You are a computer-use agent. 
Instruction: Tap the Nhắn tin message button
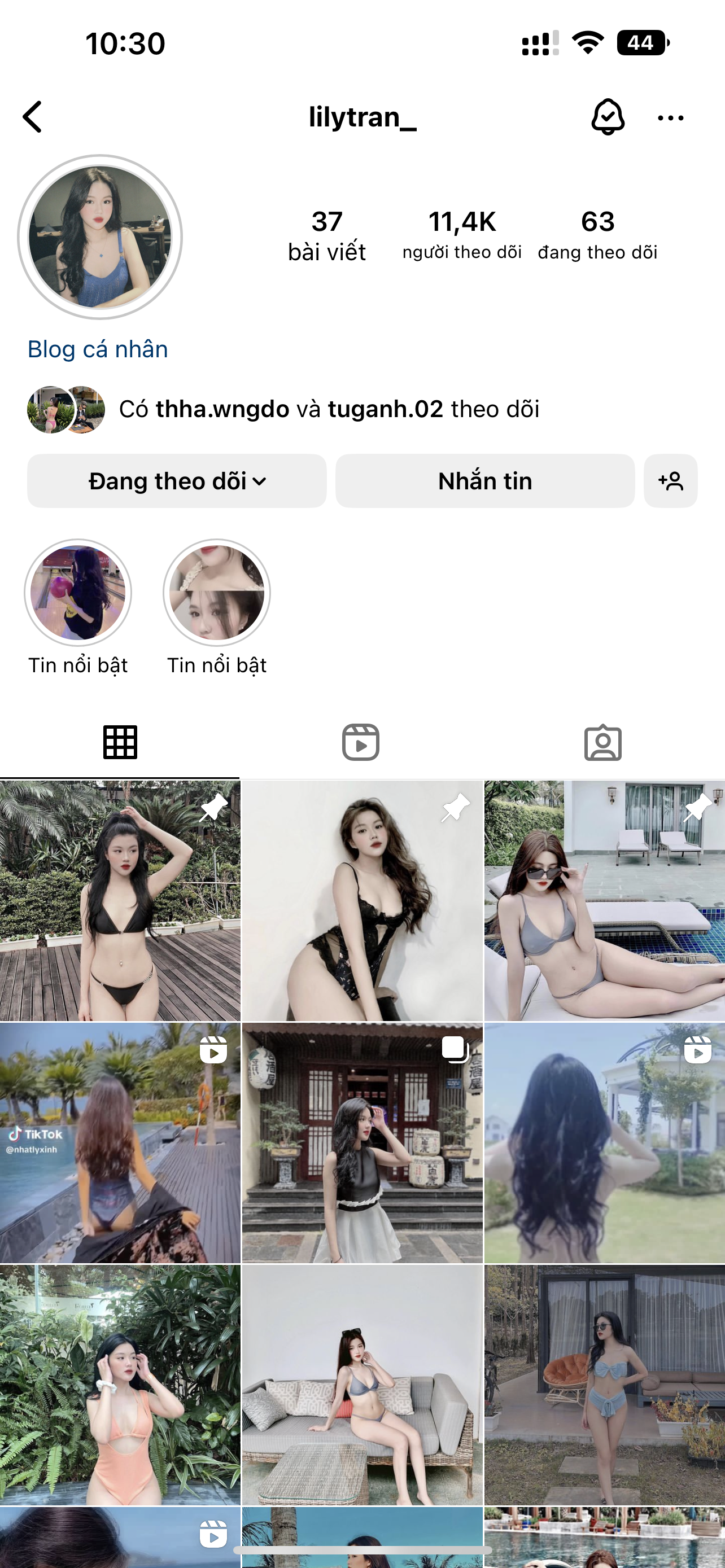point(484,481)
